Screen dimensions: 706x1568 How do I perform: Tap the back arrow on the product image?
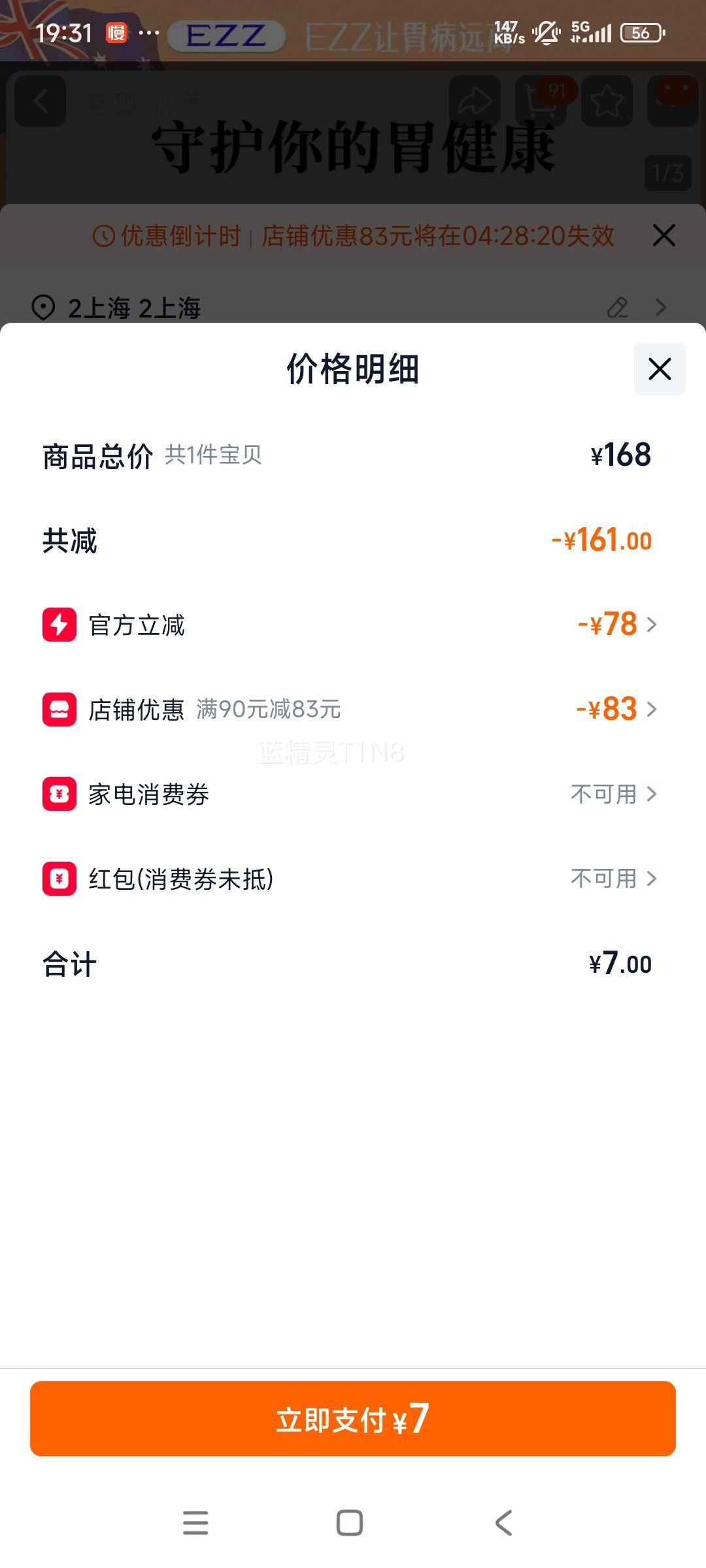(41, 101)
